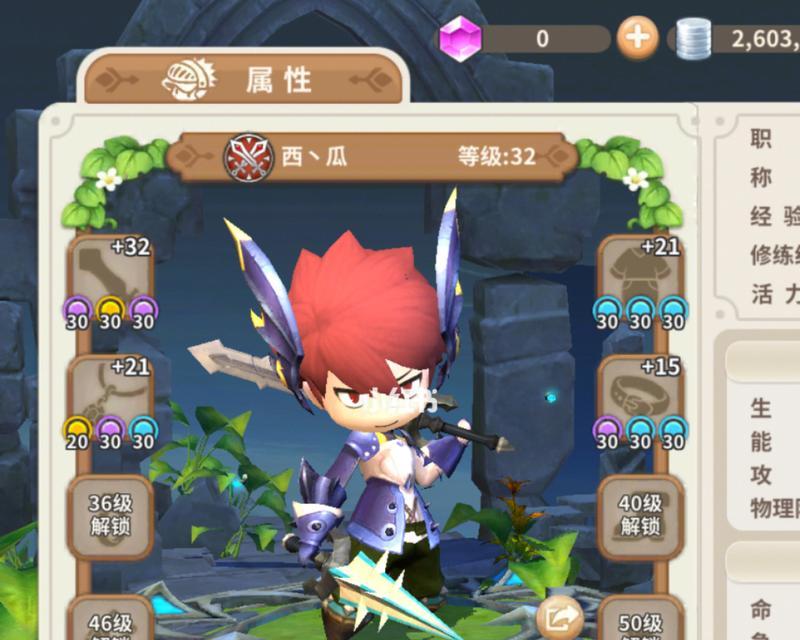Tap the locked slot labeled 36级解锁

[110, 515]
